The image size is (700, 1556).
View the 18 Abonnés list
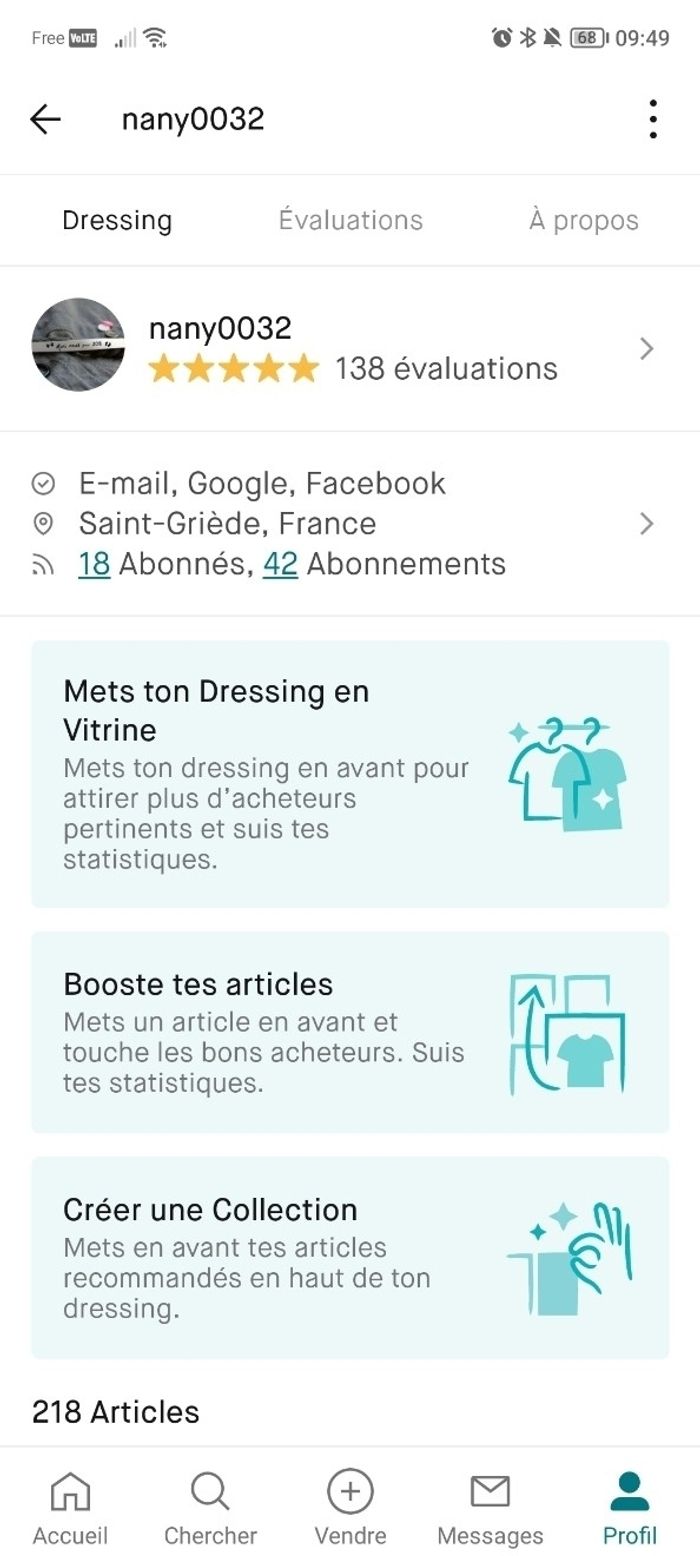[94, 564]
